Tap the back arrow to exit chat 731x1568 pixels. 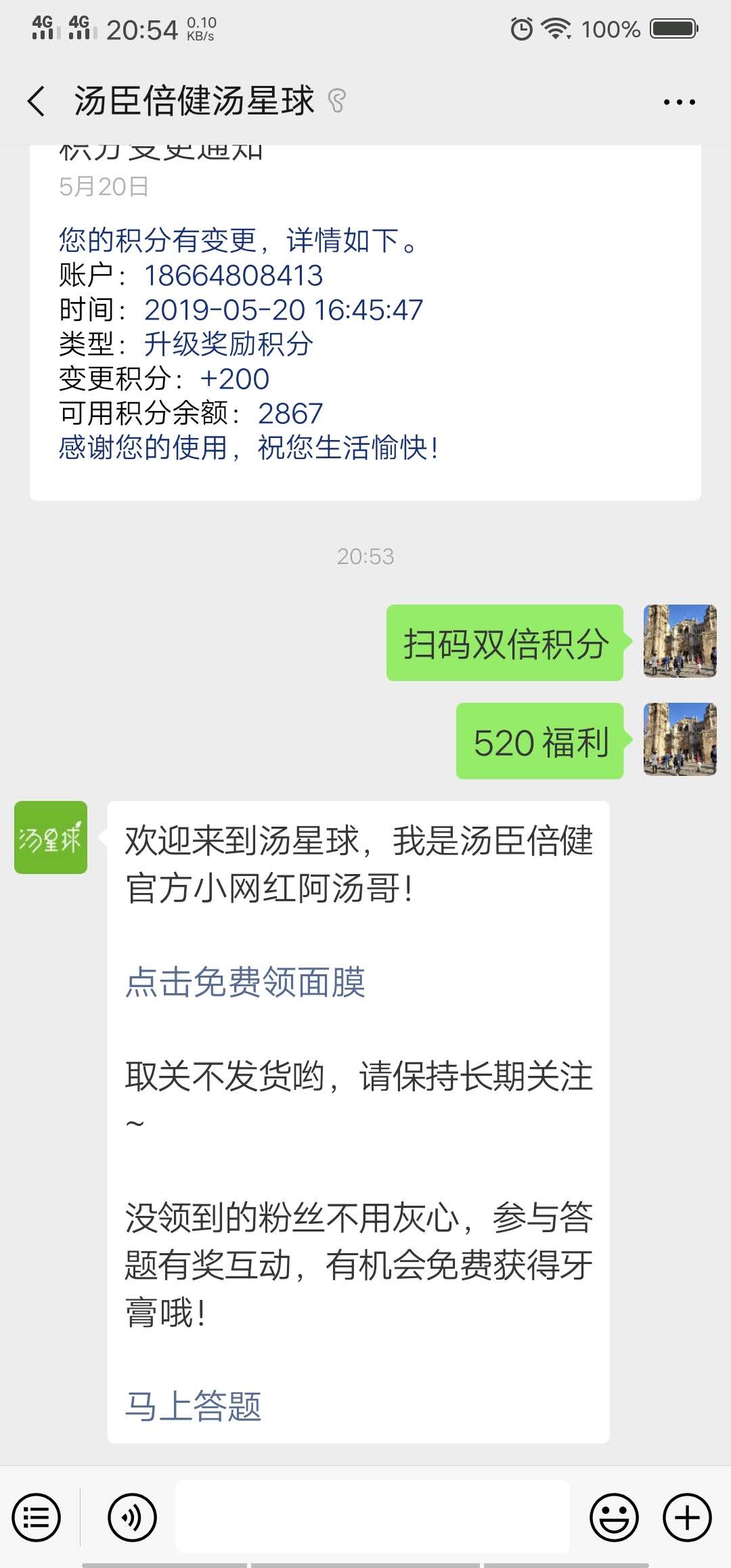point(37,100)
